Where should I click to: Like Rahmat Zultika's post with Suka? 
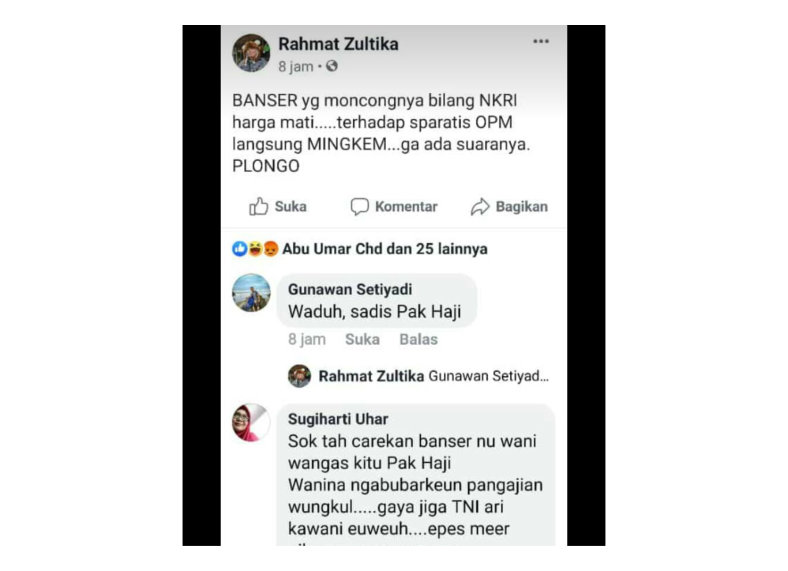coord(278,207)
